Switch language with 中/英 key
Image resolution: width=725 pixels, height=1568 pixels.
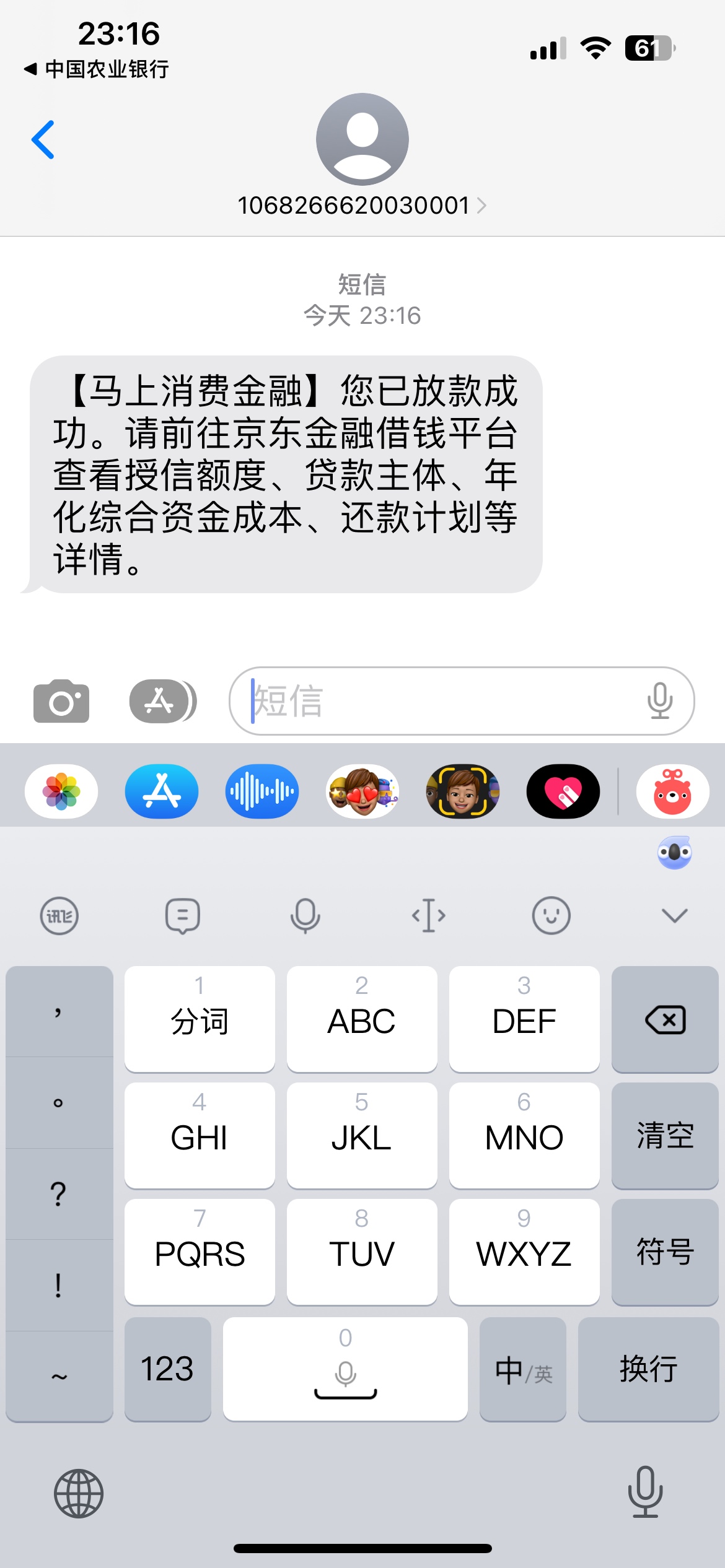click(522, 1370)
